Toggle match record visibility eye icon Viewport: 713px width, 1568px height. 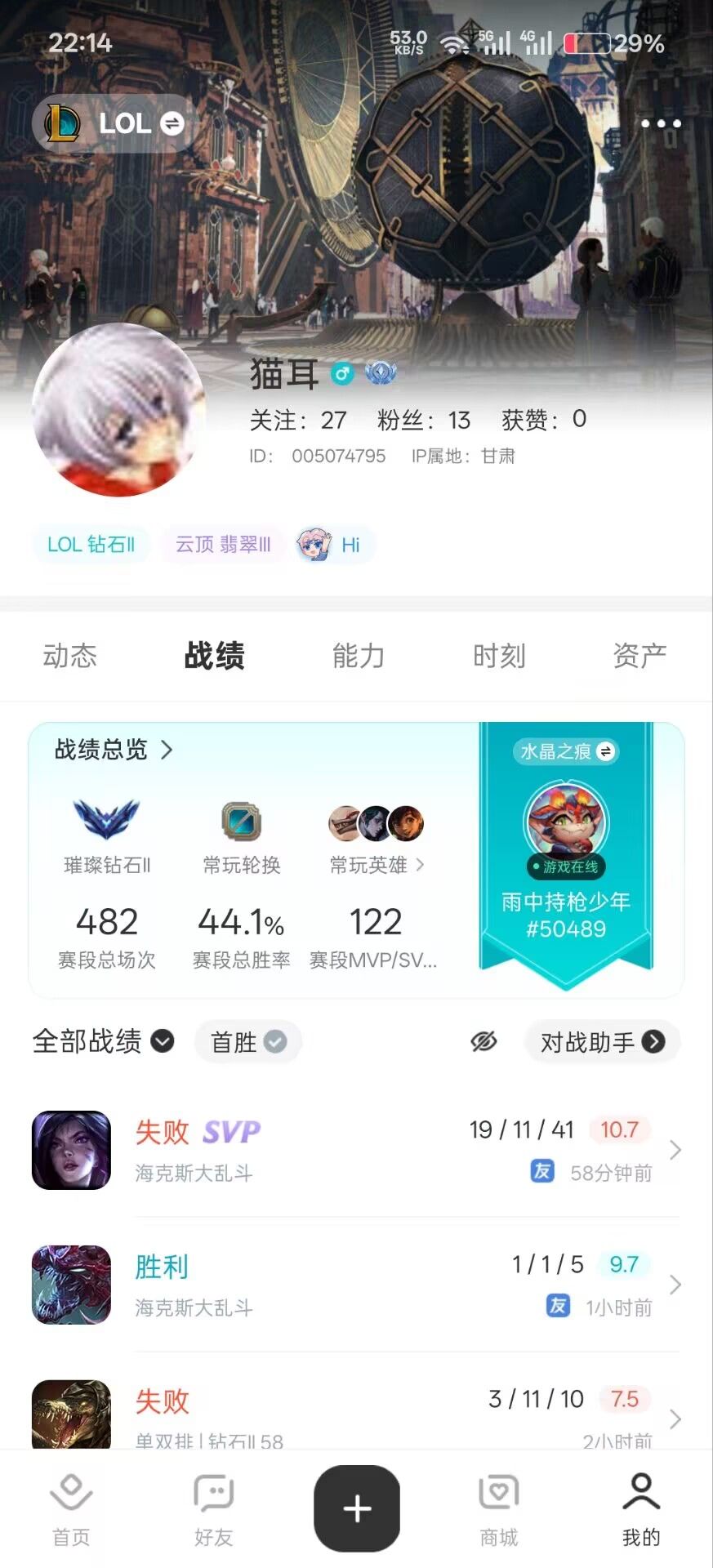484,1041
